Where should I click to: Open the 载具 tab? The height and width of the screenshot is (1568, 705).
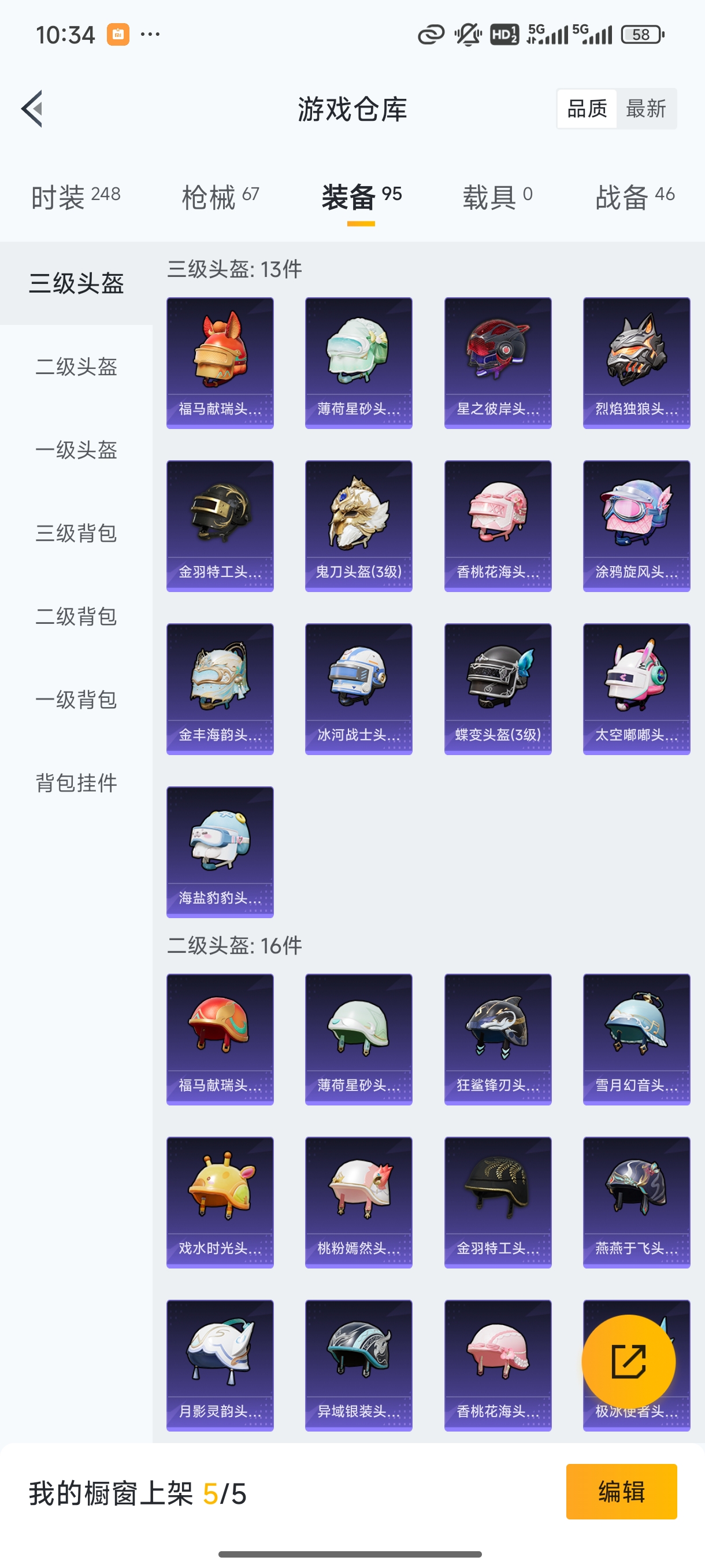pos(498,197)
